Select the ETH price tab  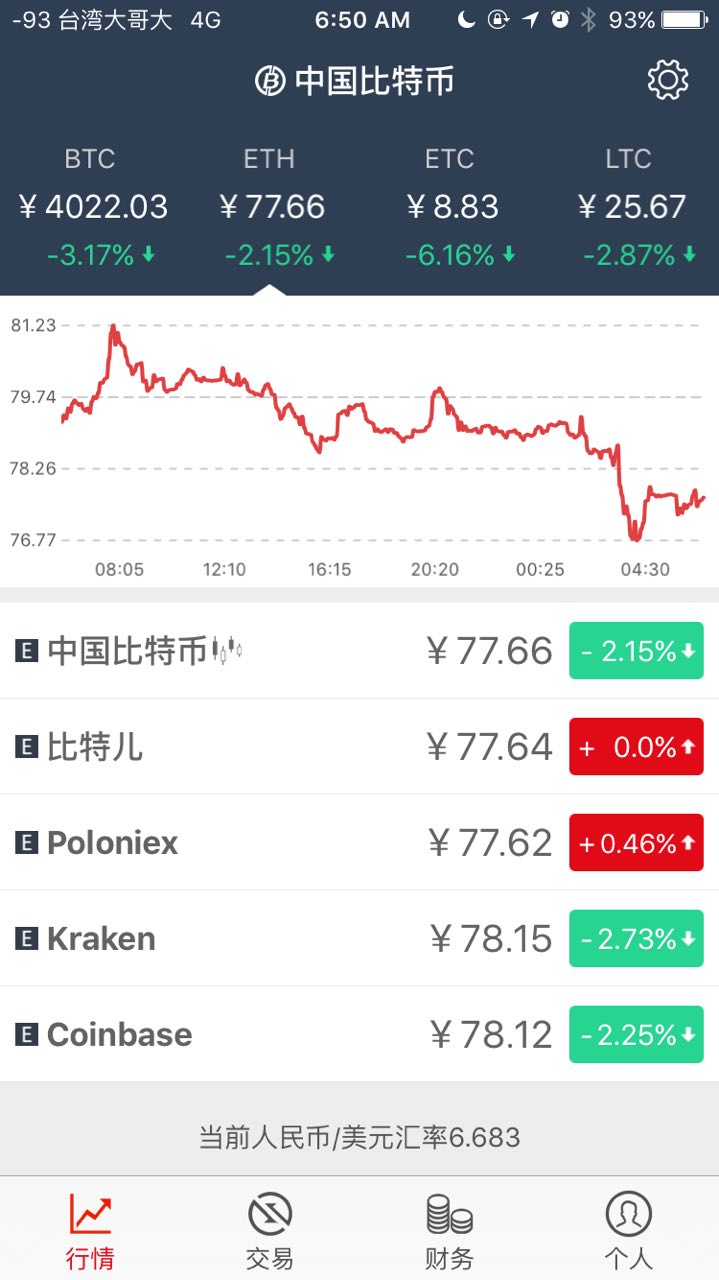pos(270,208)
